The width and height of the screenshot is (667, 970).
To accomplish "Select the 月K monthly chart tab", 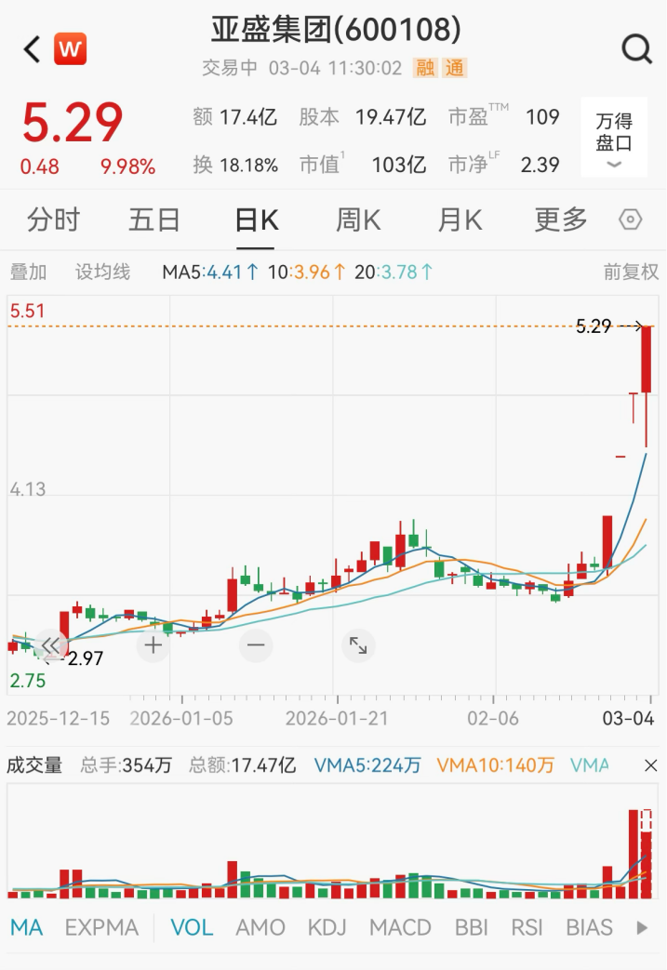I will click(x=459, y=219).
